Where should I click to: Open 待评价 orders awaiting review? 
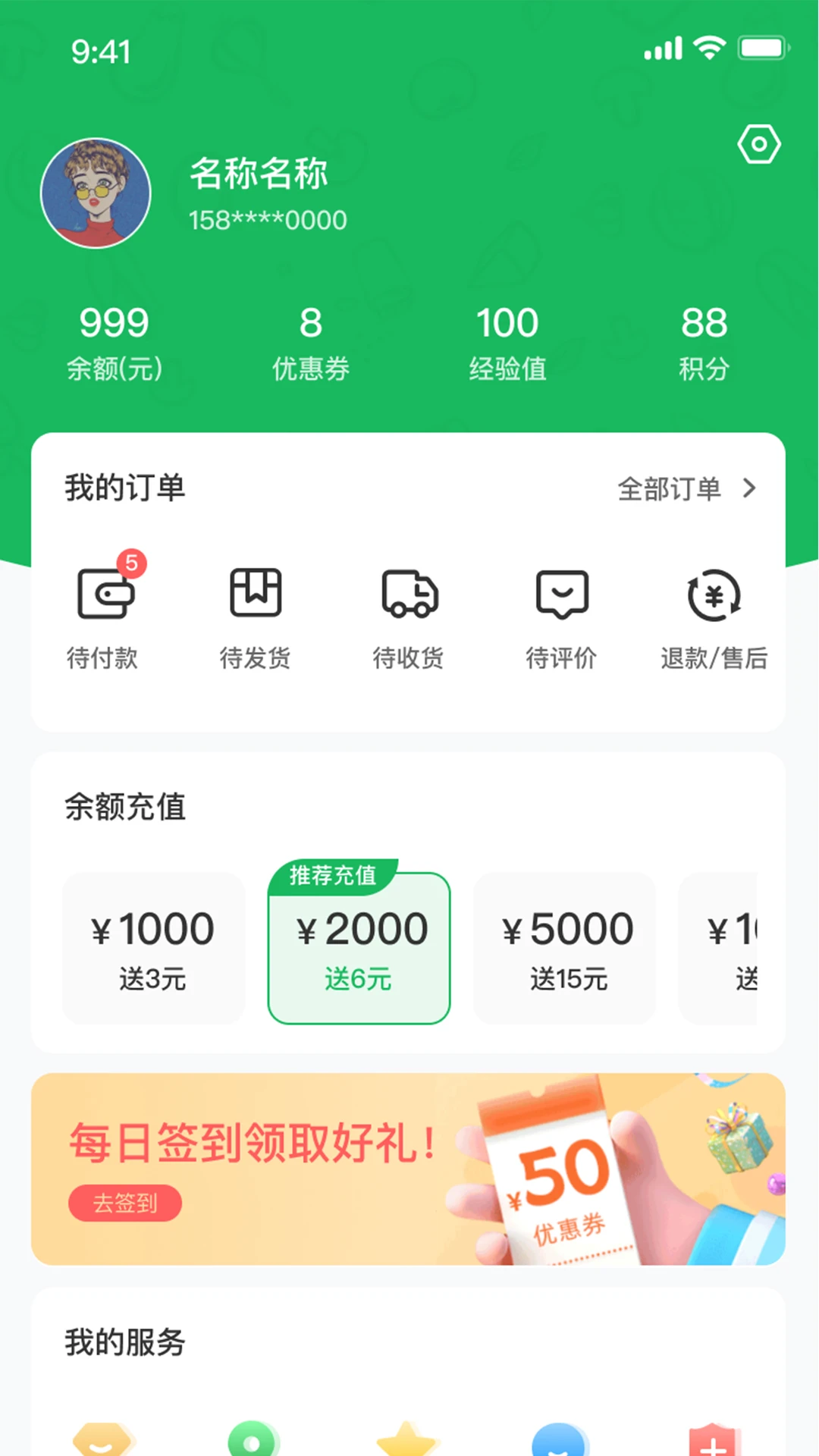(561, 616)
